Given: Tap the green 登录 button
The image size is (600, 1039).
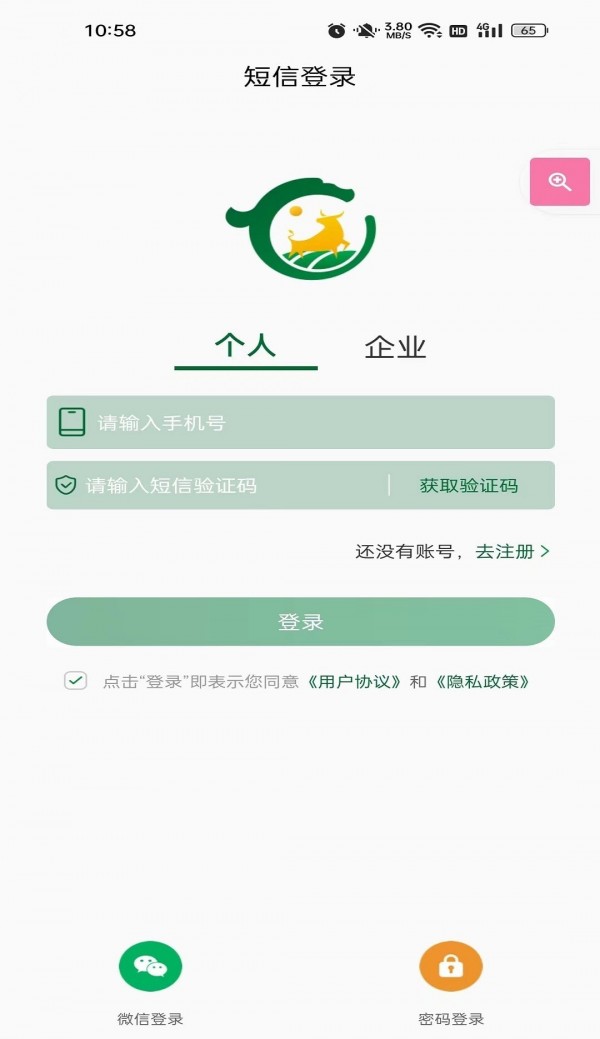Looking at the screenshot, I should point(300,622).
